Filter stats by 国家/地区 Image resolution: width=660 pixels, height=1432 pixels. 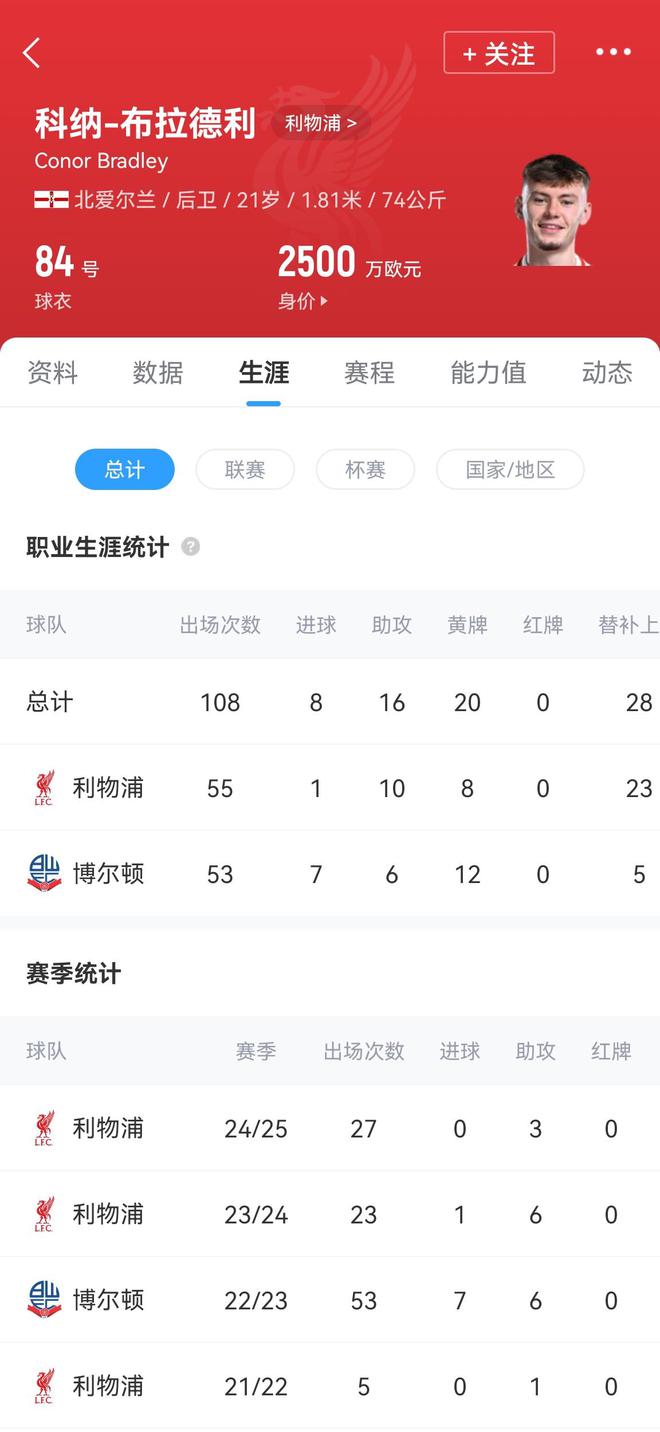coord(510,469)
